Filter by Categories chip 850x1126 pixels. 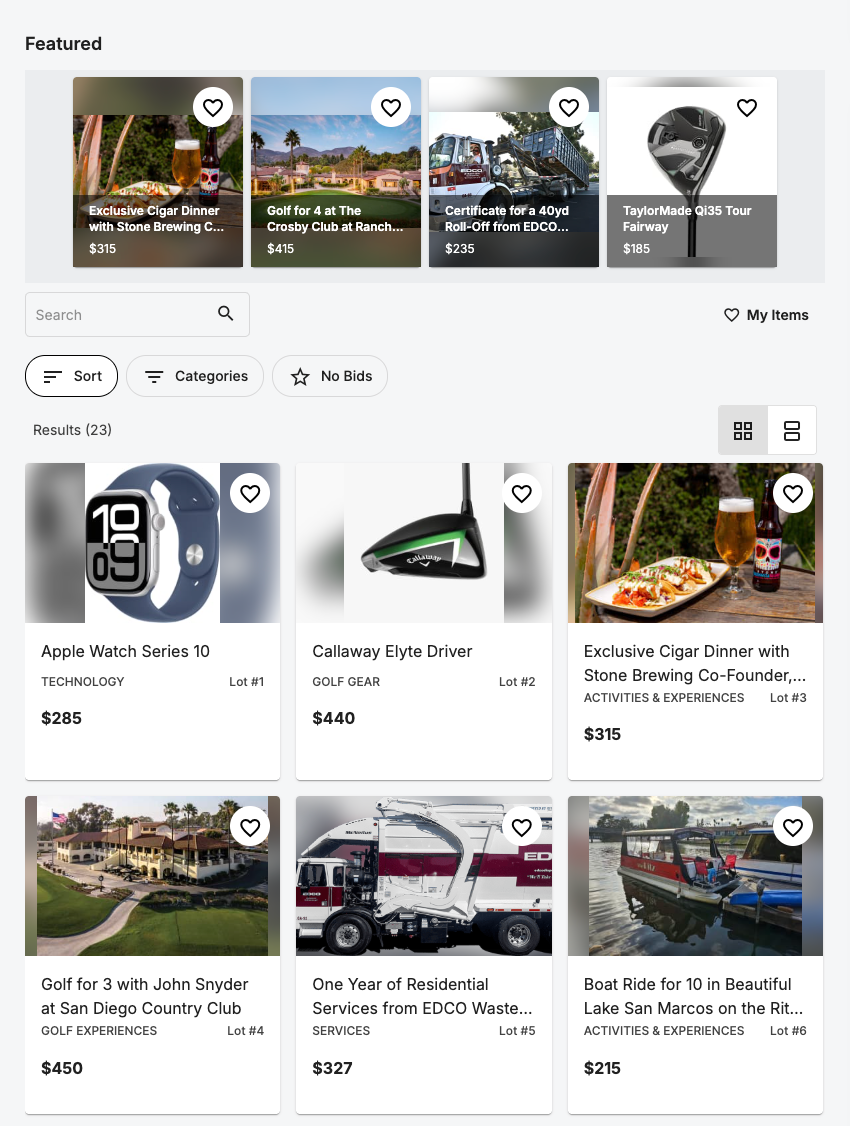[195, 377]
